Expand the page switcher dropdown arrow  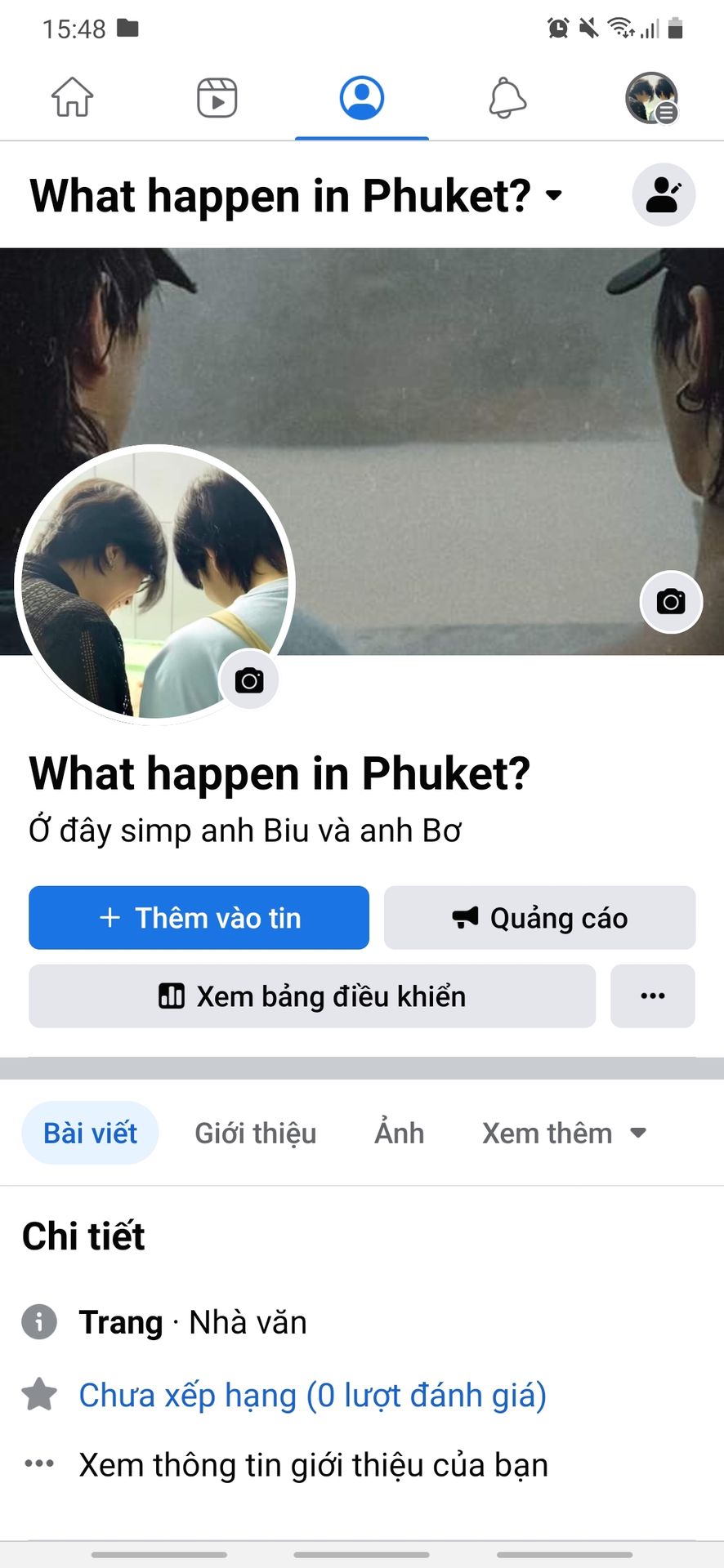click(x=554, y=195)
